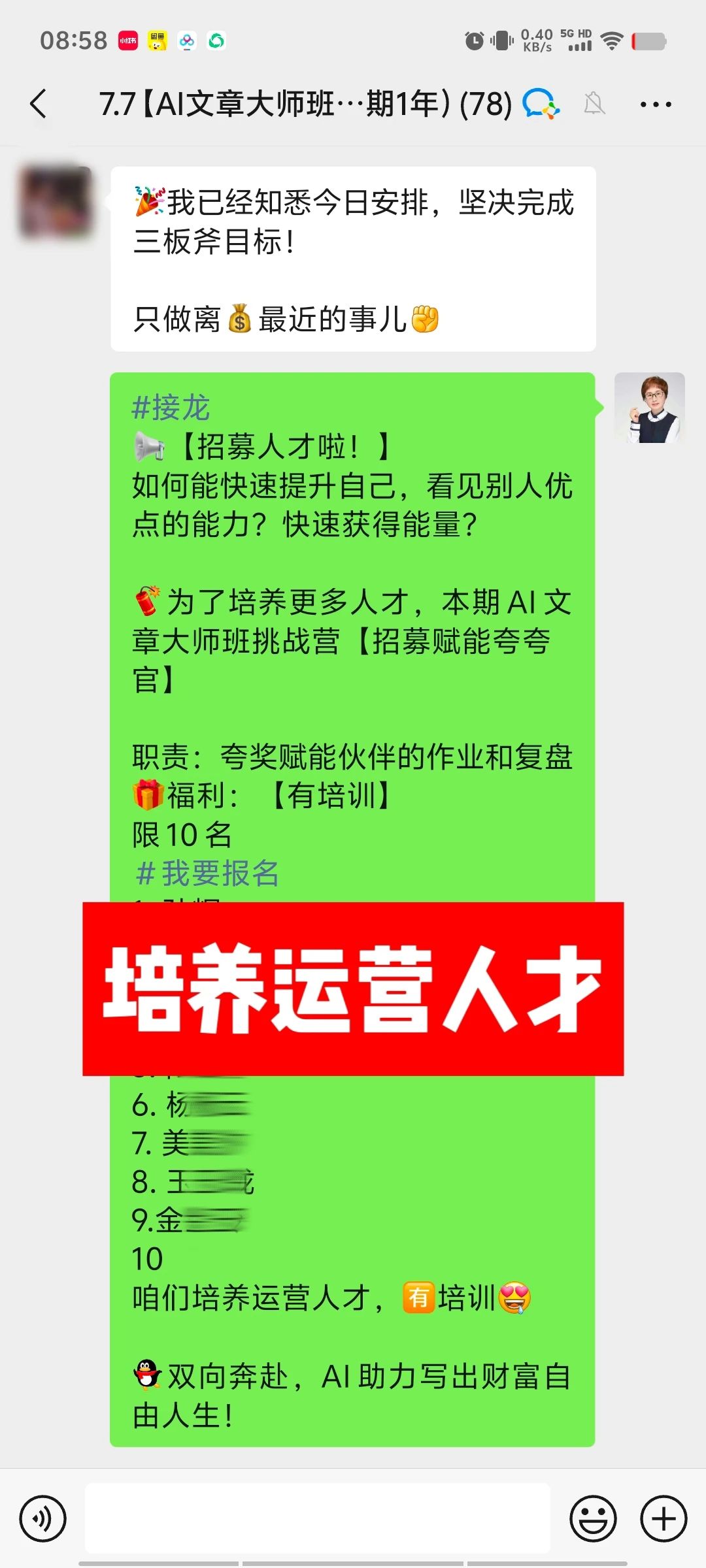Image resolution: width=706 pixels, height=1568 pixels.
Task: Open the plus attachment menu
Action: (664, 1518)
